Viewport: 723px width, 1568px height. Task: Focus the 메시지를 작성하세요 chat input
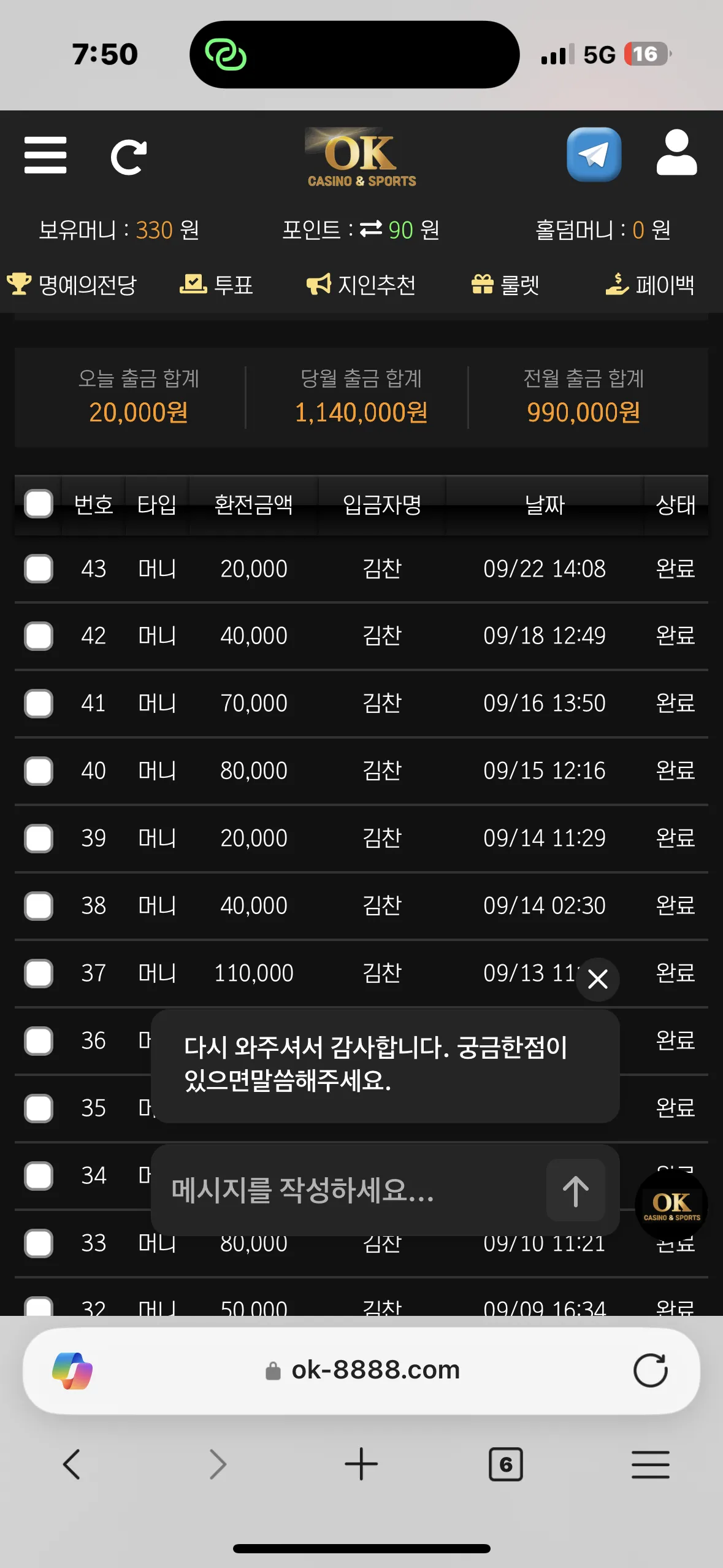tap(350, 1190)
